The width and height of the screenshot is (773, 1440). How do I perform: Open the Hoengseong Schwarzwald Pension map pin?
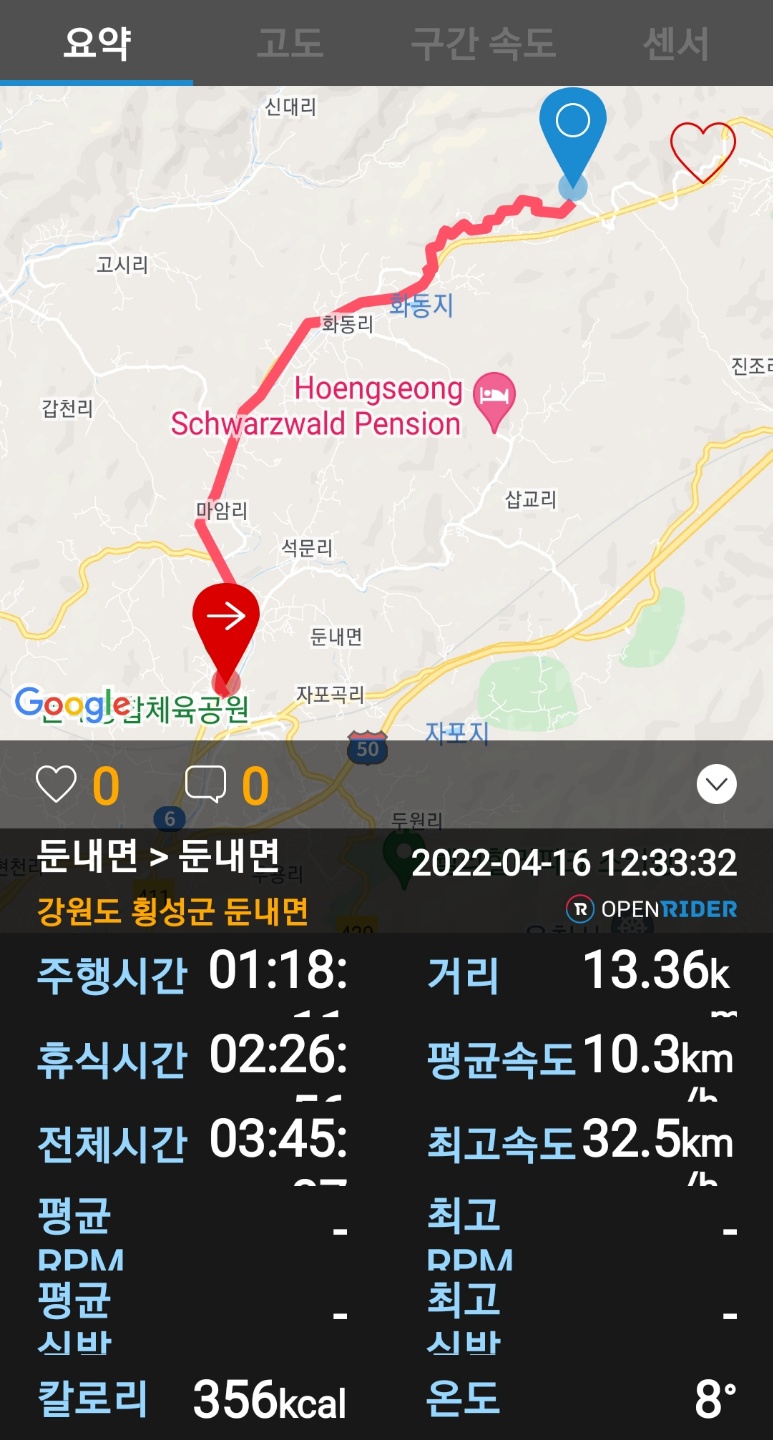(x=494, y=397)
